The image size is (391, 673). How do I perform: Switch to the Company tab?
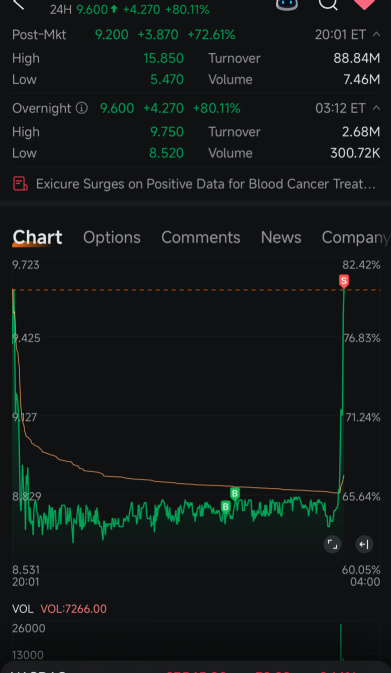pyautogui.click(x=356, y=237)
